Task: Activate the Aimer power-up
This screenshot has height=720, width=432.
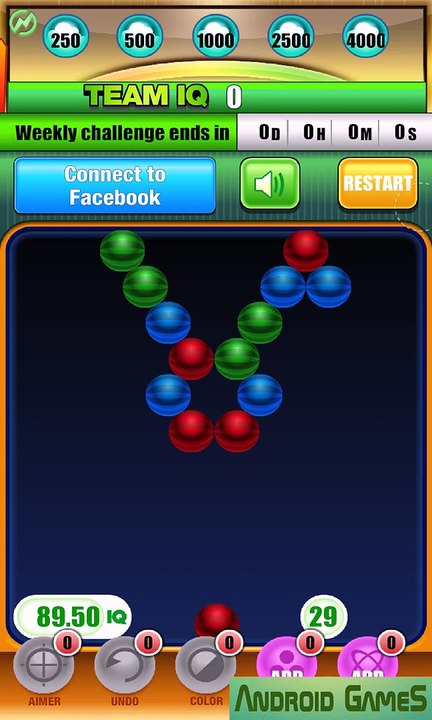Action: (x=44, y=666)
